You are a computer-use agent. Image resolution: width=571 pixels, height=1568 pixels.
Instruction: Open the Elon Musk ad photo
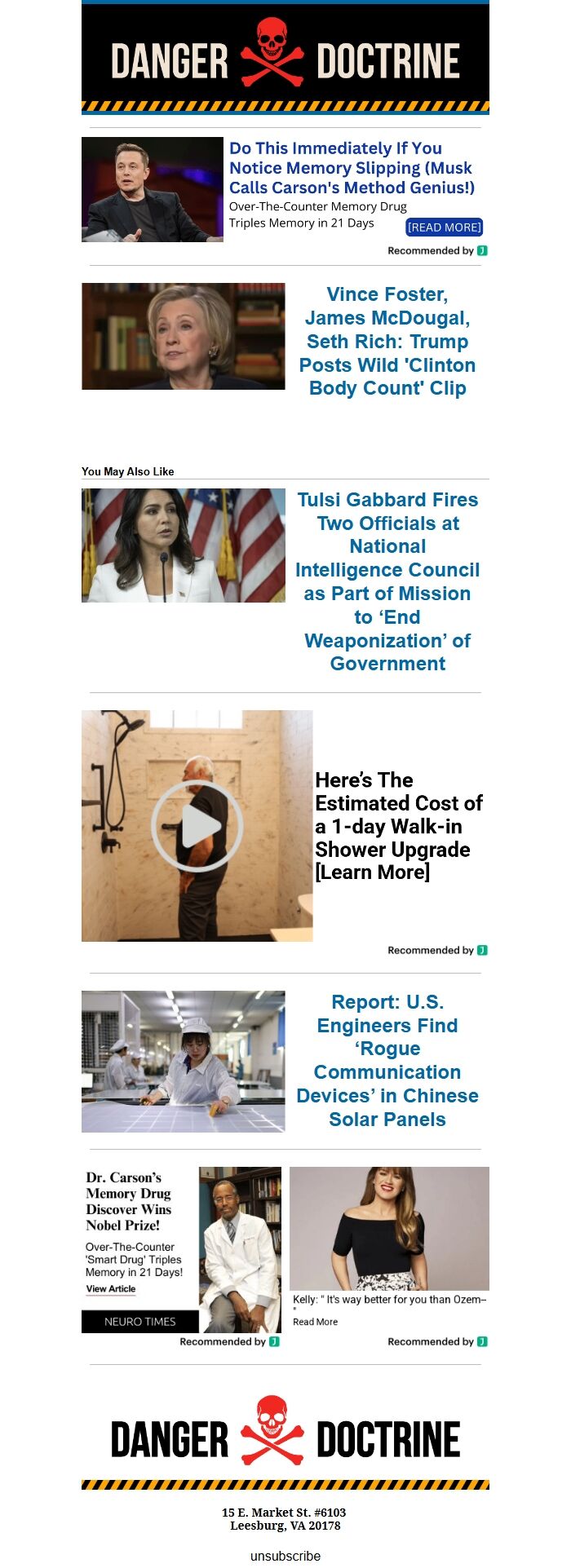point(153,189)
